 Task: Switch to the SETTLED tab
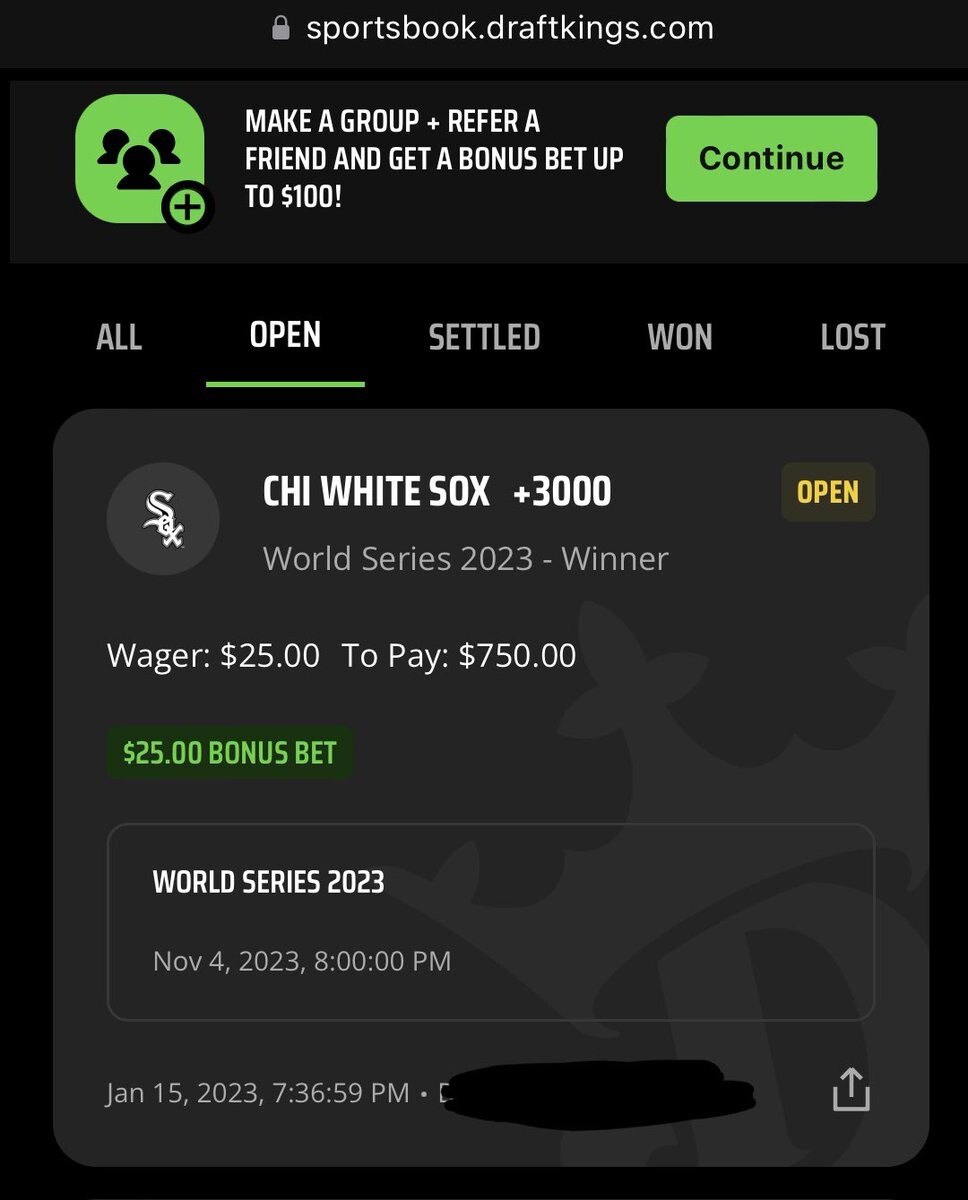pyautogui.click(x=484, y=337)
